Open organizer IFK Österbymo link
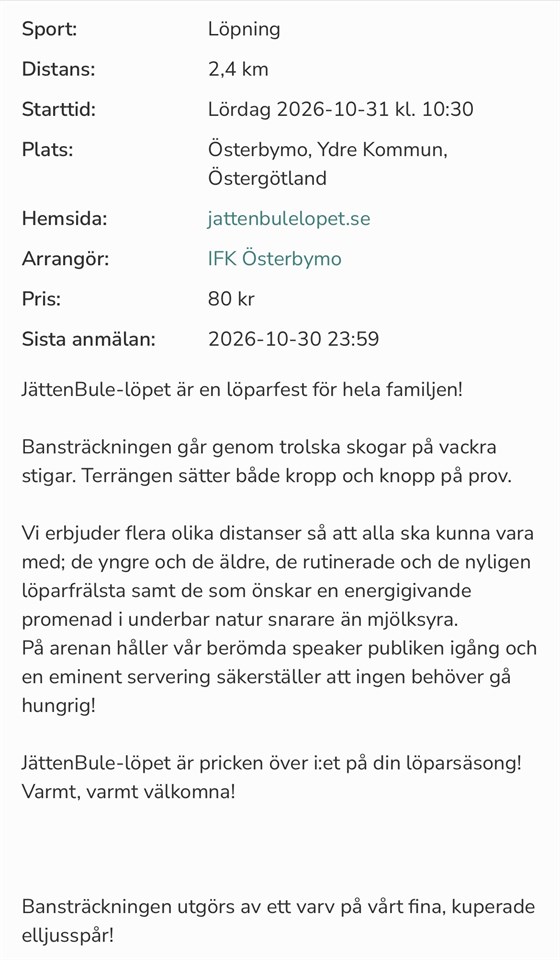The width and height of the screenshot is (560, 960). (274, 258)
